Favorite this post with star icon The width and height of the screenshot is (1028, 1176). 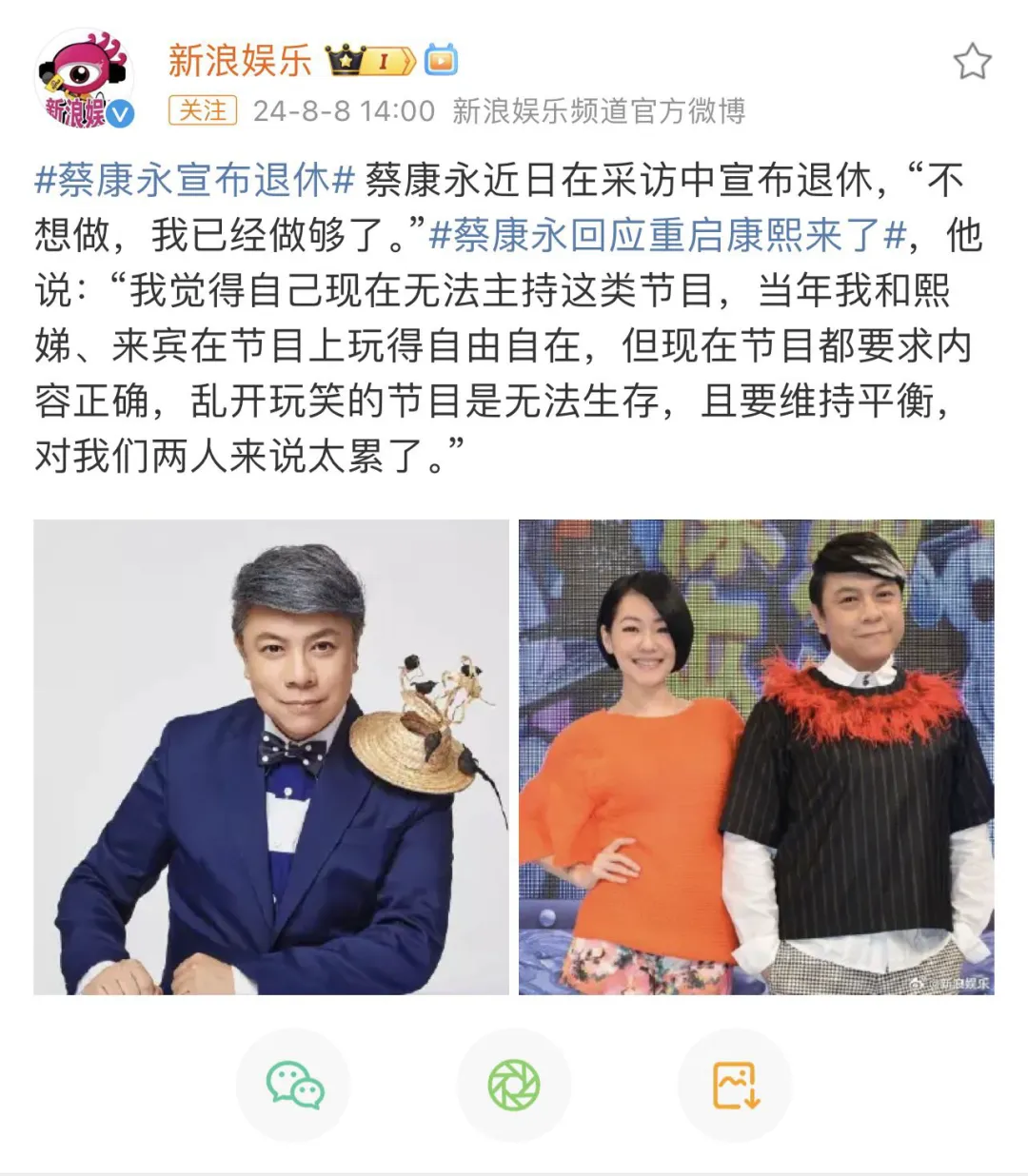pos(972,63)
